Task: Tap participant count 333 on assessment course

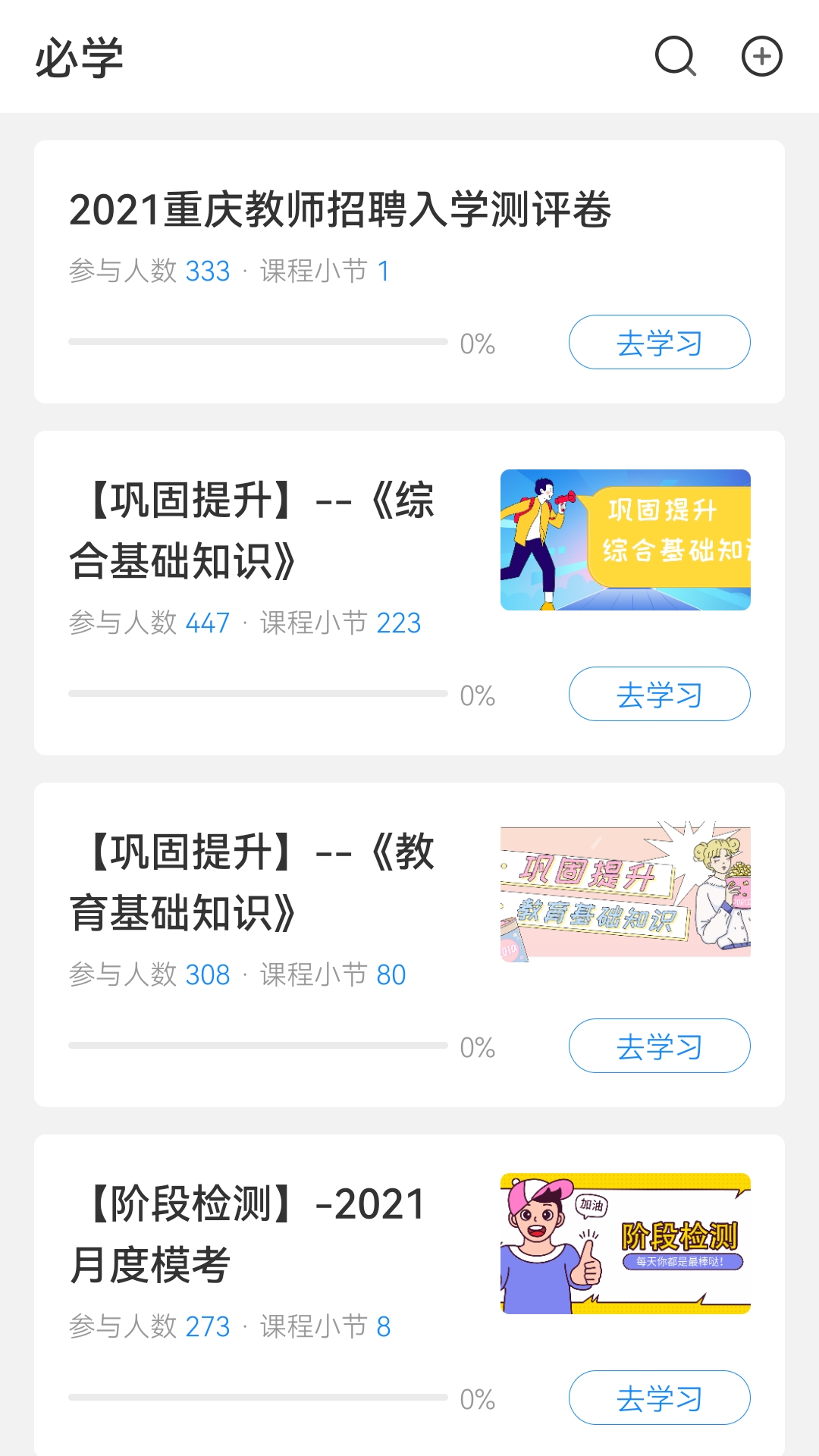Action: (x=208, y=271)
